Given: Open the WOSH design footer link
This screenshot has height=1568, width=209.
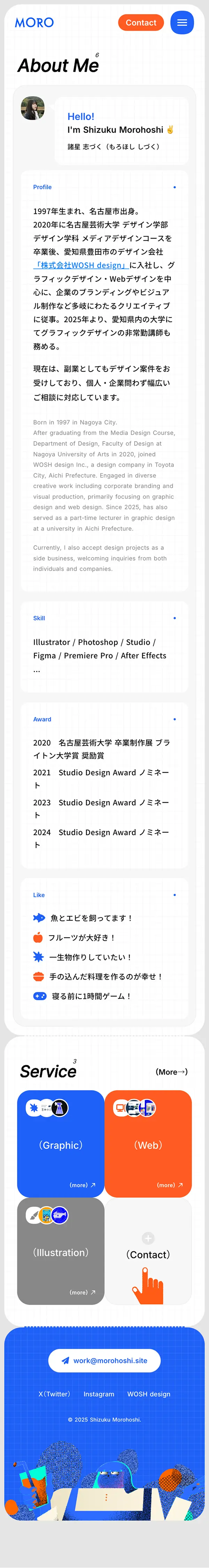Looking at the screenshot, I should coord(148,1394).
